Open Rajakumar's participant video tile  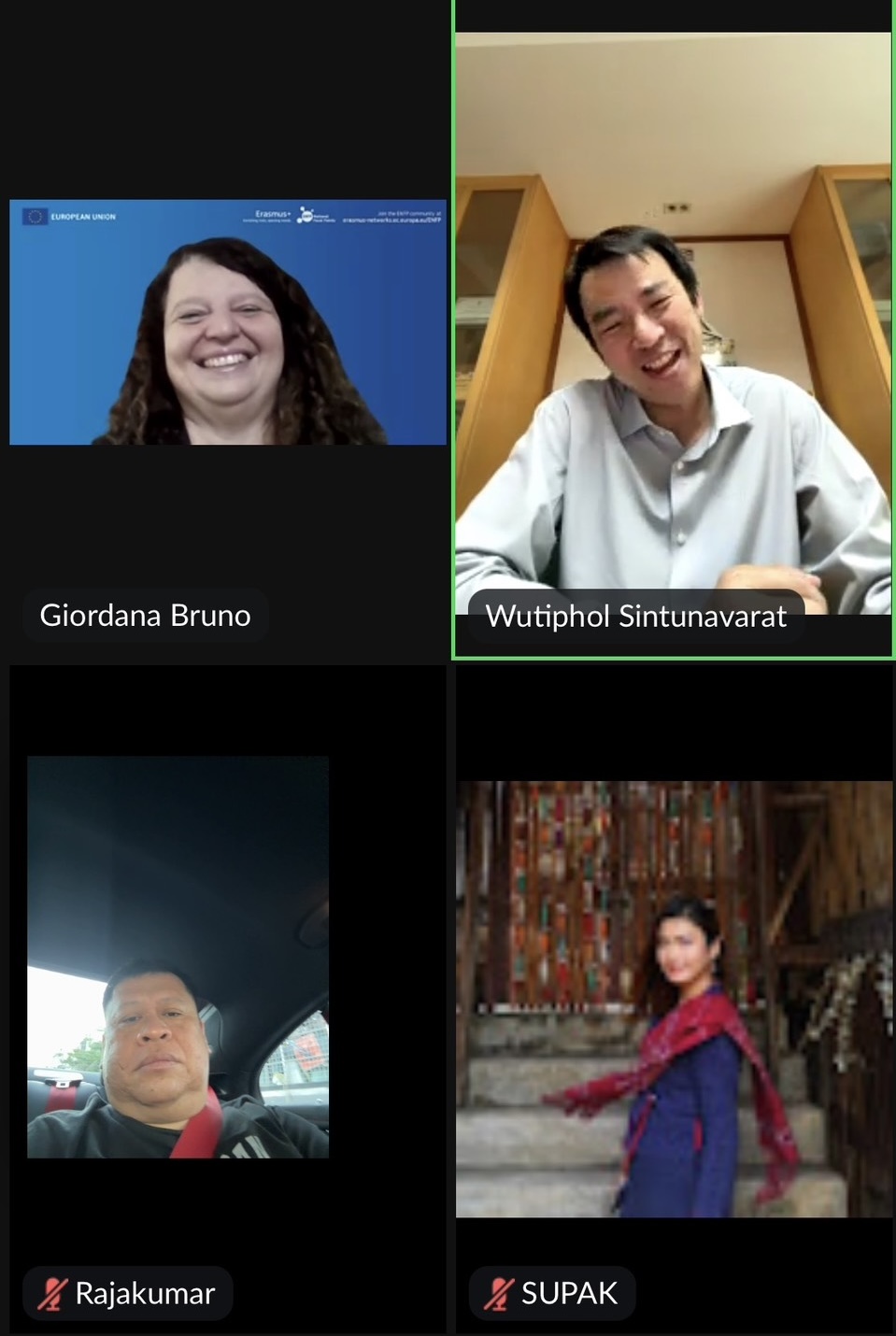tap(178, 957)
